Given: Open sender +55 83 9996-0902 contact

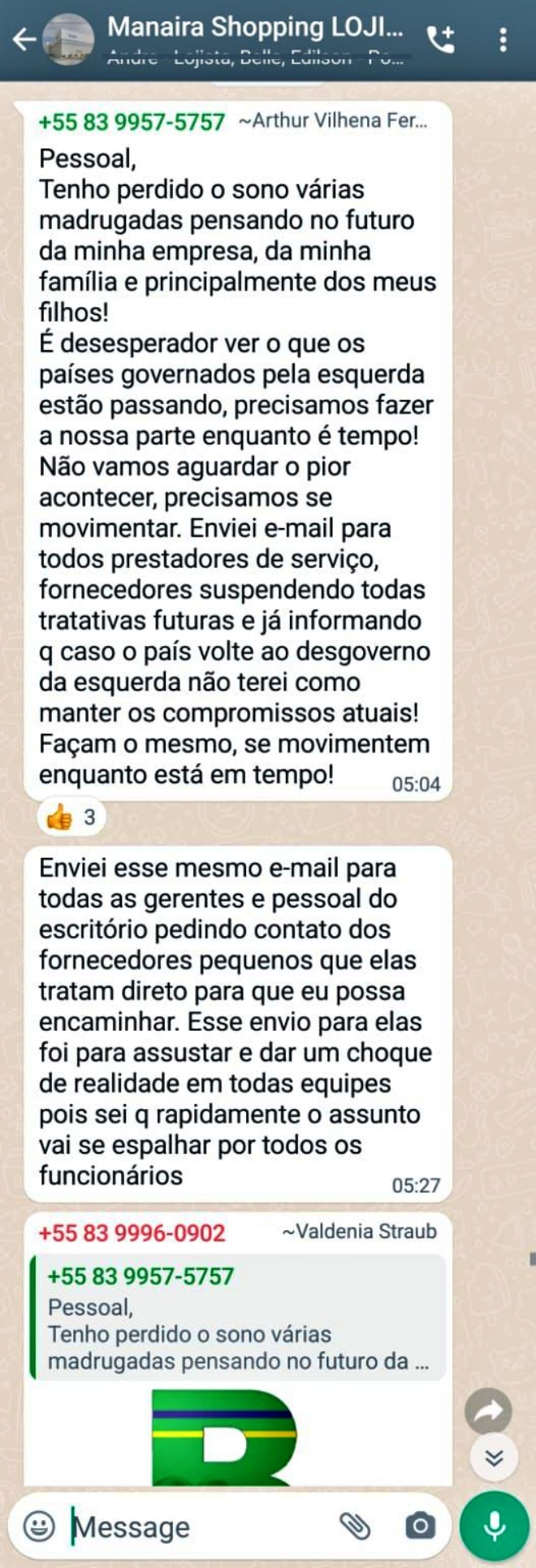Looking at the screenshot, I should tap(132, 1232).
